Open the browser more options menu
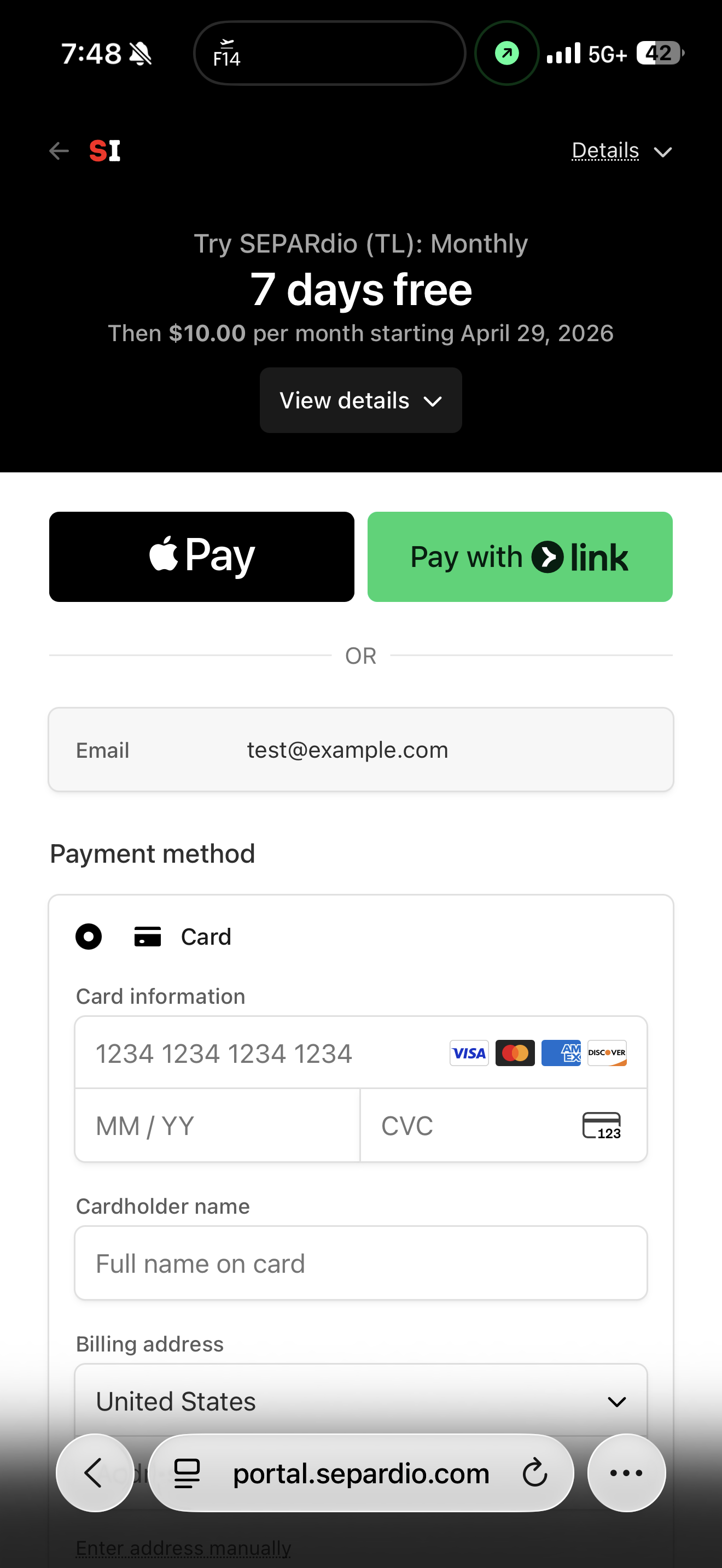This screenshot has width=722, height=1568. tap(626, 1473)
